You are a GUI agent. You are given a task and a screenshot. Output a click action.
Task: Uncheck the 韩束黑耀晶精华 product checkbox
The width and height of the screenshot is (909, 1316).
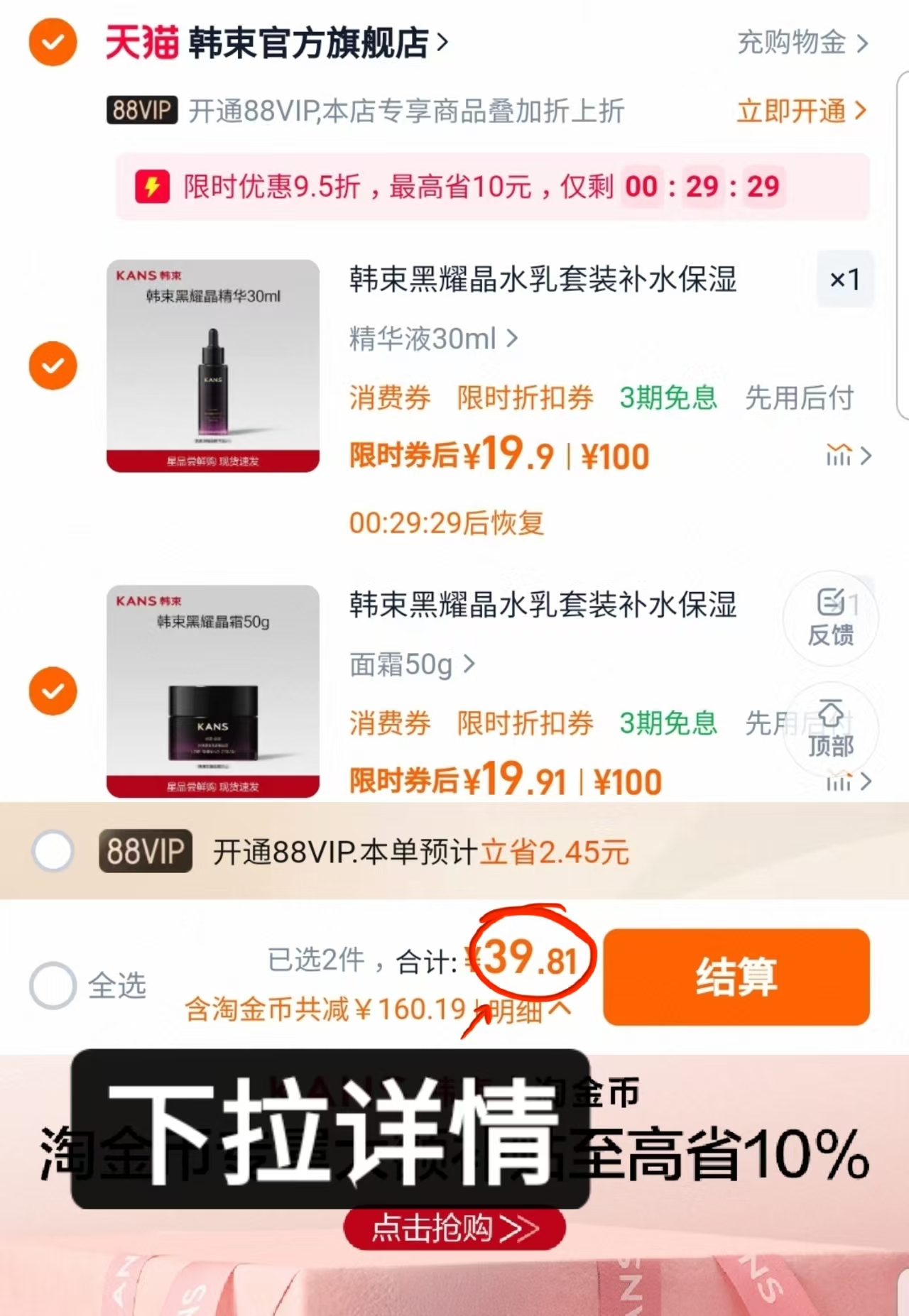point(52,365)
